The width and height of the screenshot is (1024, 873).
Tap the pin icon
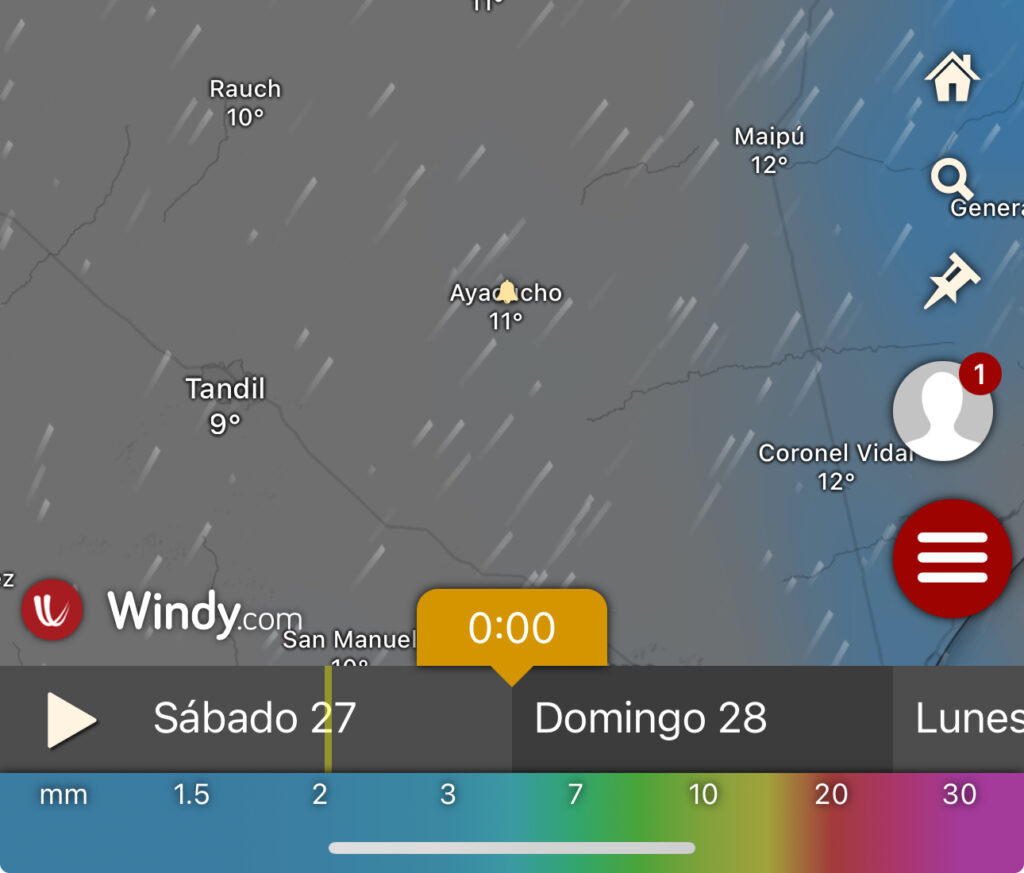(x=951, y=281)
